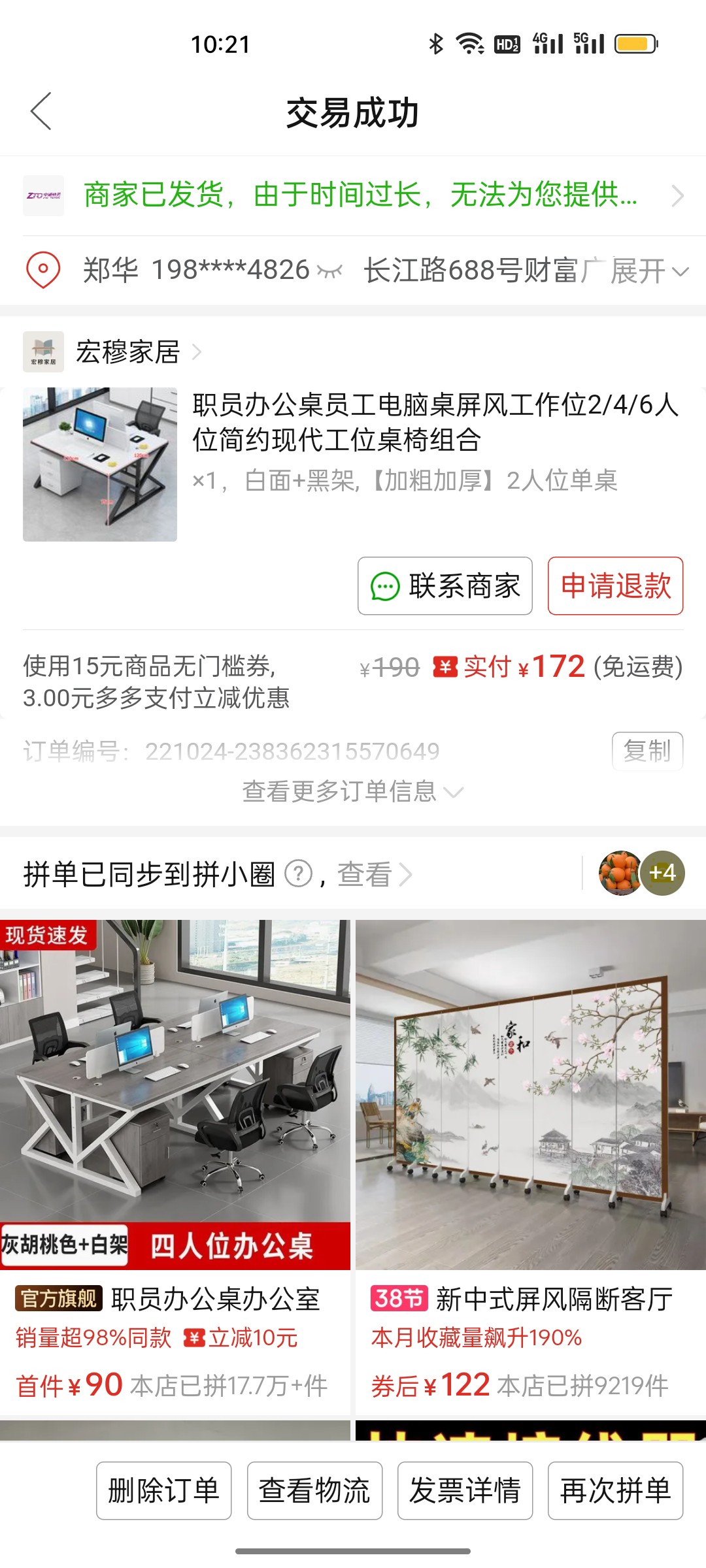The height and width of the screenshot is (1568, 706).
Task: Expand 查看更多订单信息
Action: tap(353, 792)
